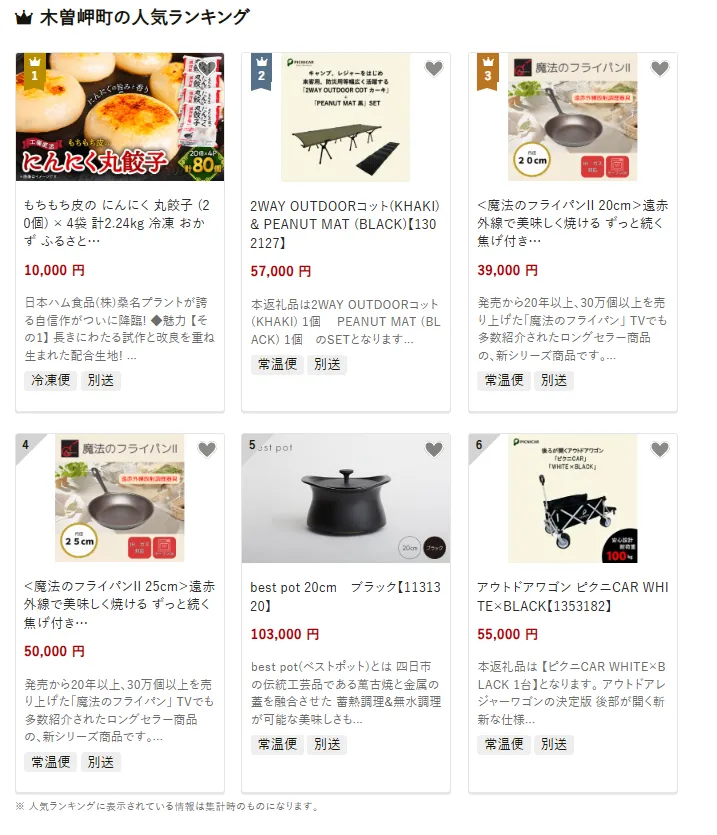Tap heart on 魔法のフライパンII 25cm
The height and width of the screenshot is (835, 717).
point(207,450)
